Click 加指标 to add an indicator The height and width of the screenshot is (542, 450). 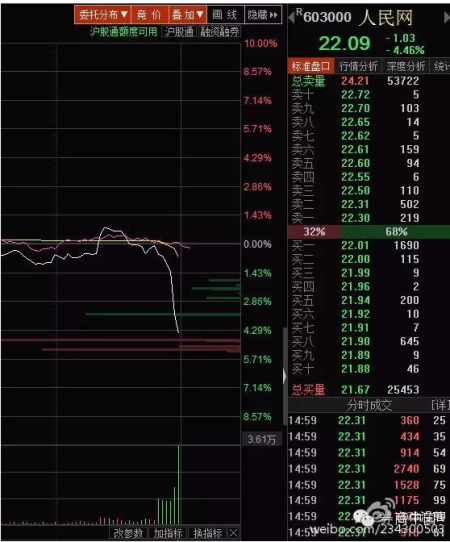(x=168, y=533)
